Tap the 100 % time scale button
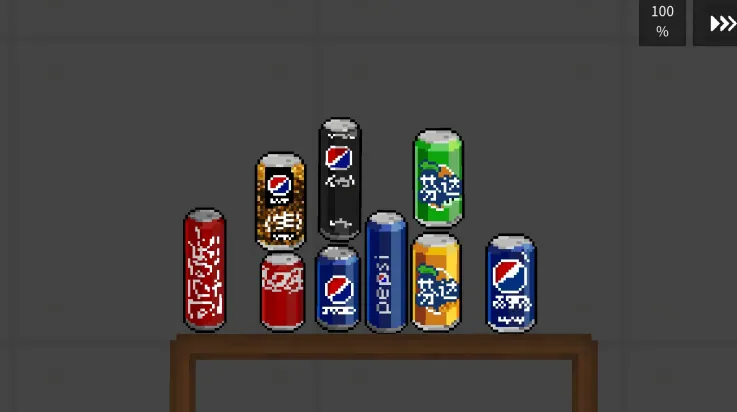 pyautogui.click(x=662, y=21)
